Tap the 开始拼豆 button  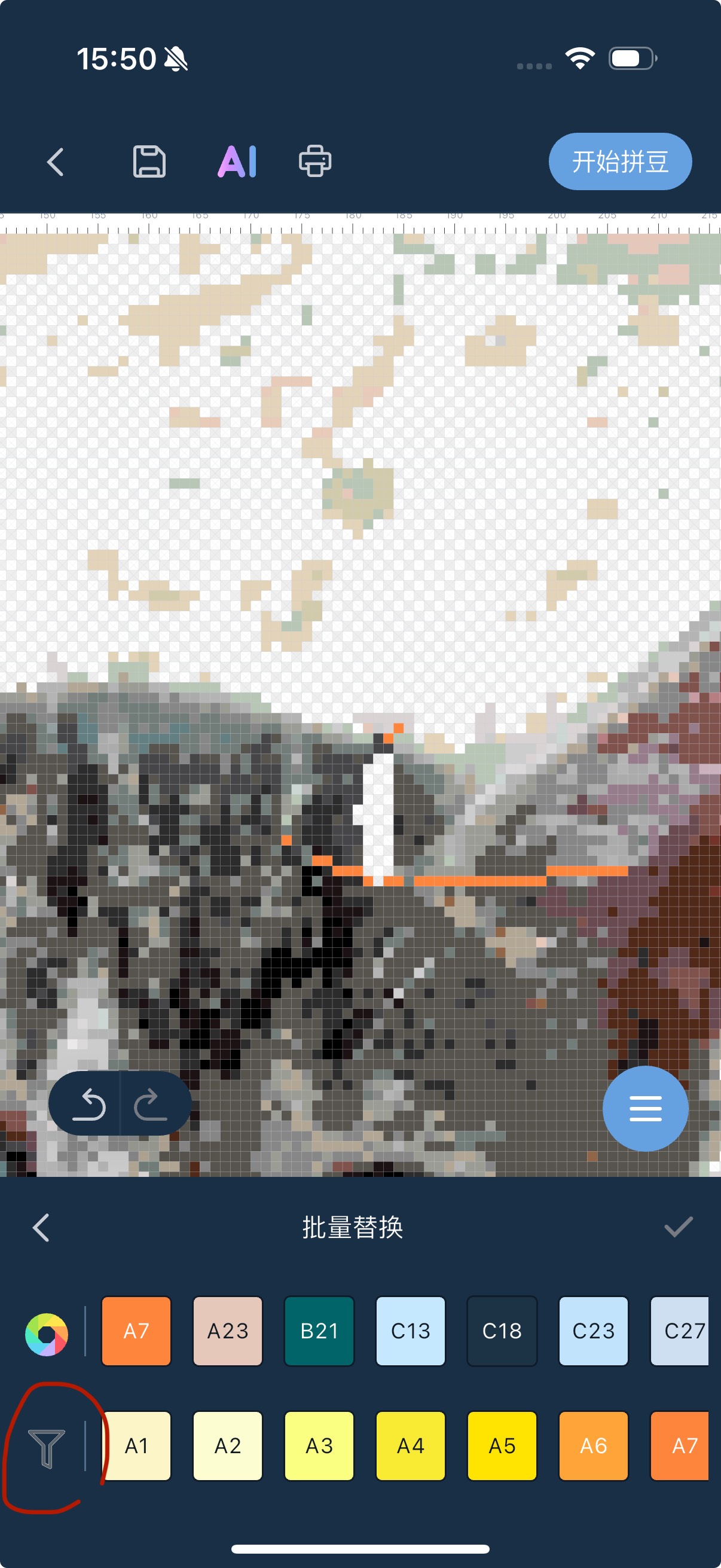(x=619, y=161)
